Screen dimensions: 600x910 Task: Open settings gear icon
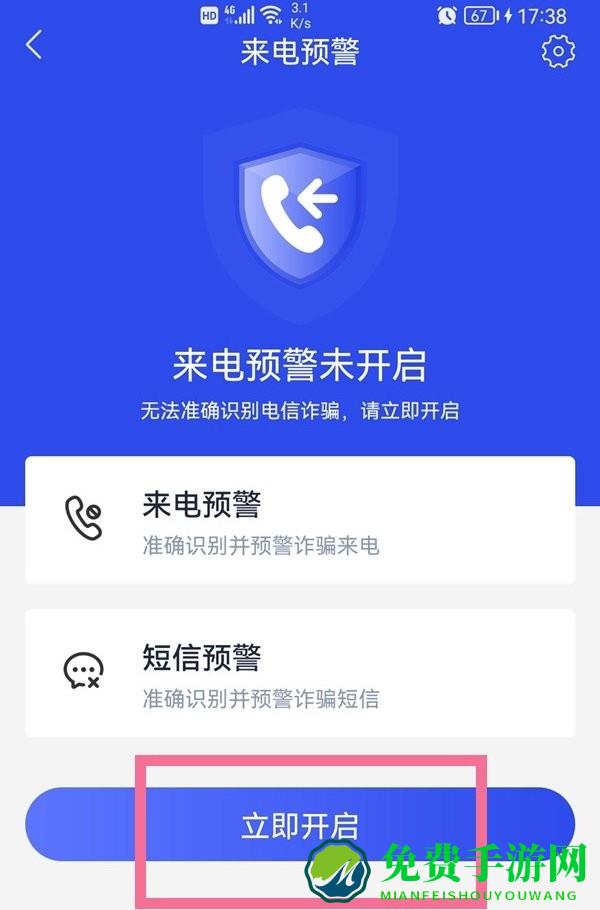click(x=558, y=51)
